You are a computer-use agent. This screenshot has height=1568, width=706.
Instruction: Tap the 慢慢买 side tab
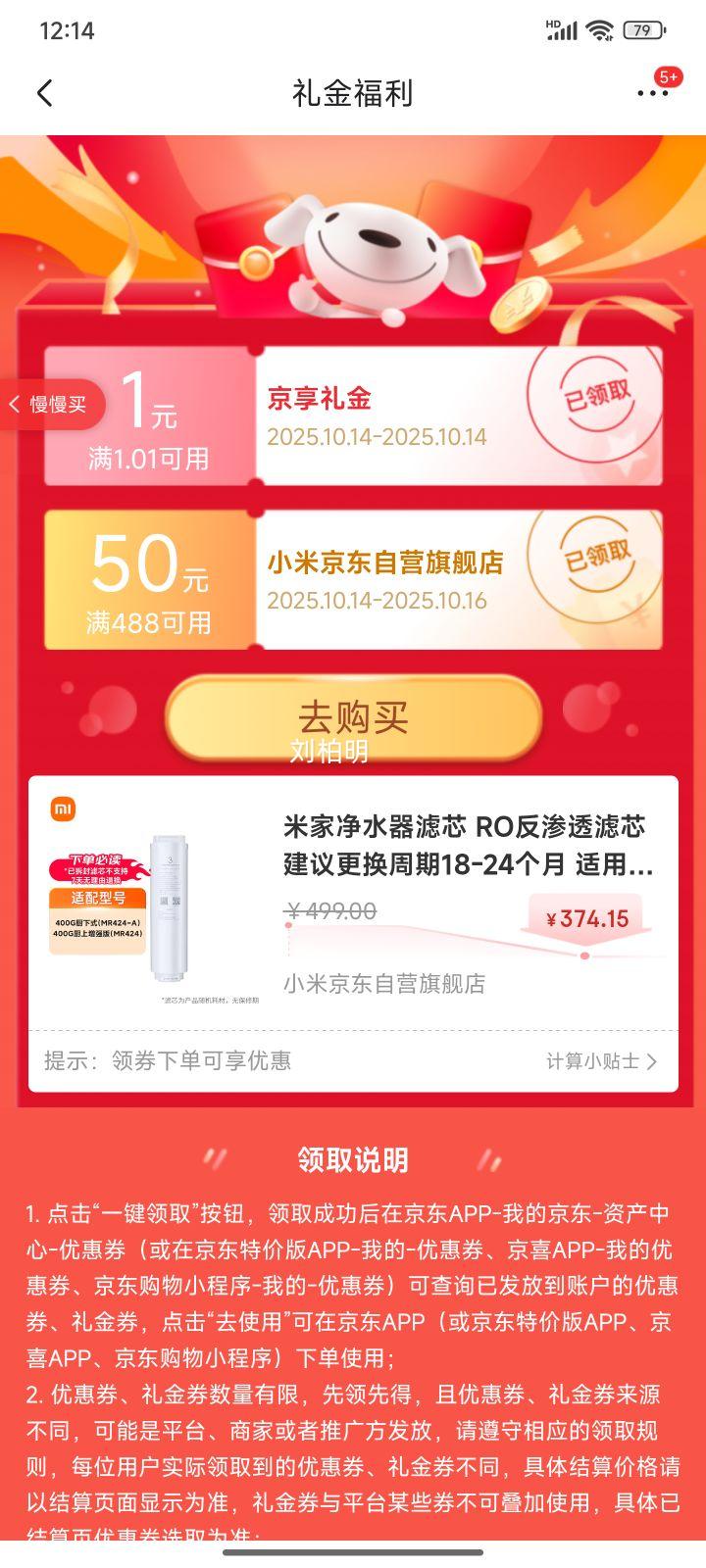coord(51,404)
